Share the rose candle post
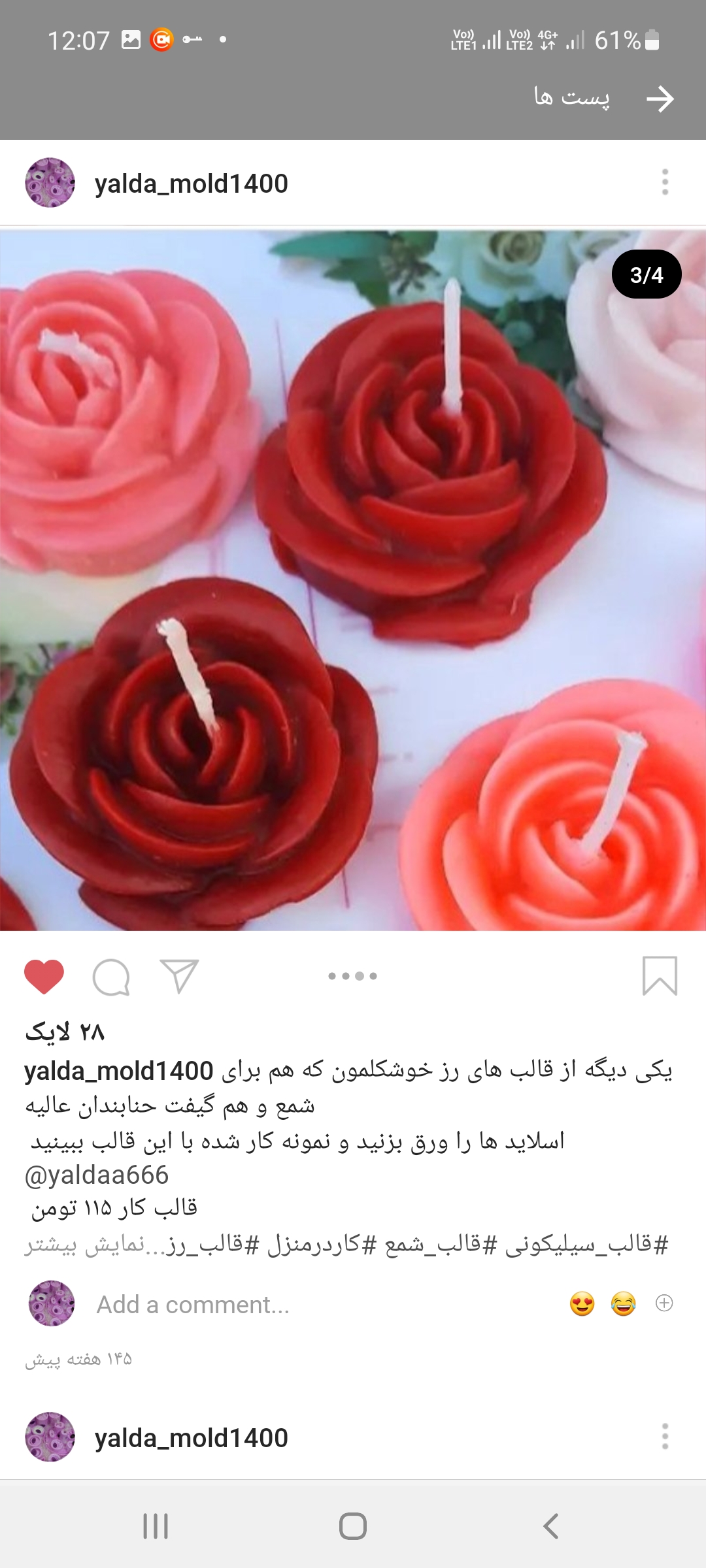The width and height of the screenshot is (706, 1568). 179,977
